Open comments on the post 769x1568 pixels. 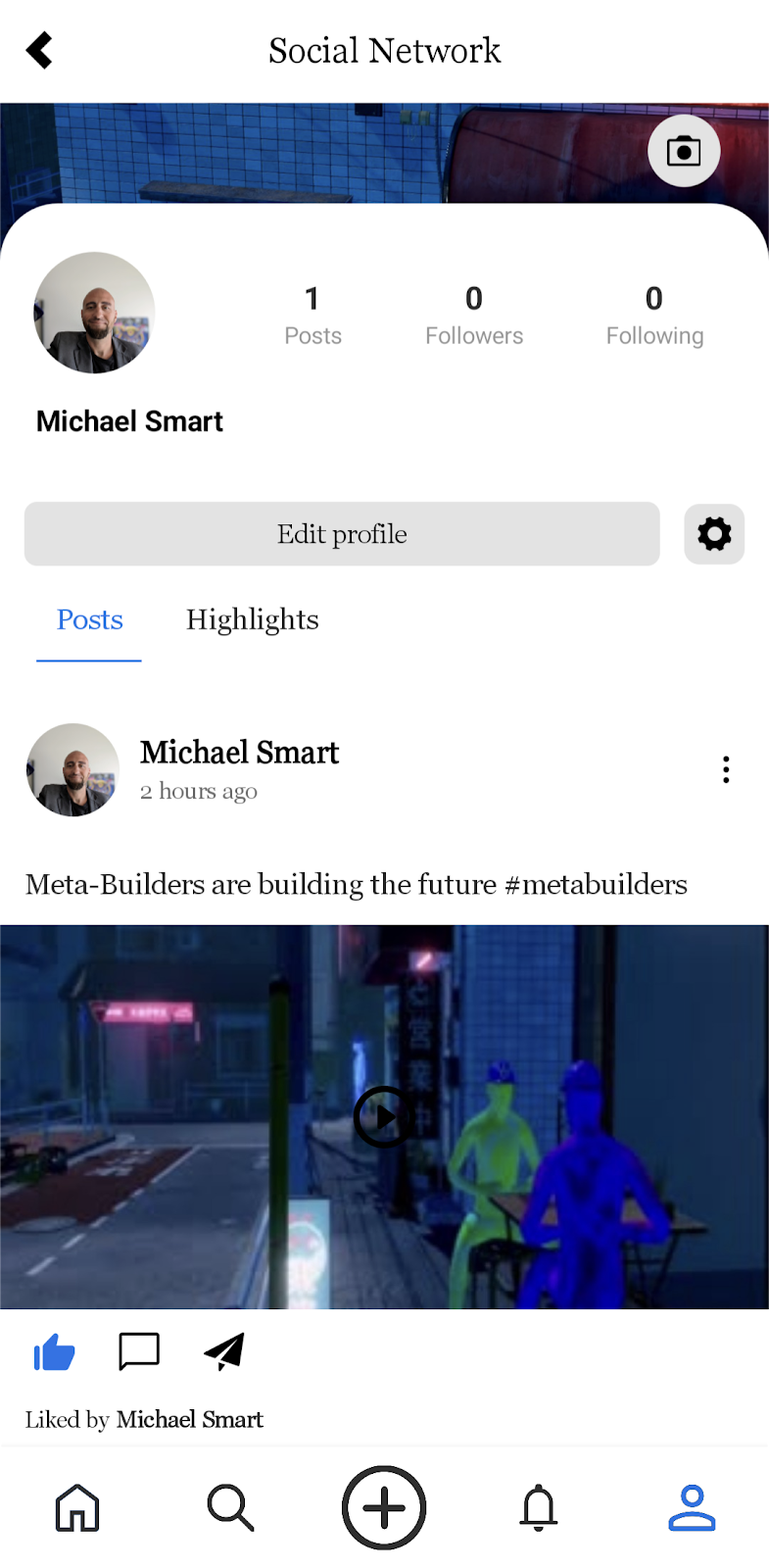click(x=139, y=1350)
